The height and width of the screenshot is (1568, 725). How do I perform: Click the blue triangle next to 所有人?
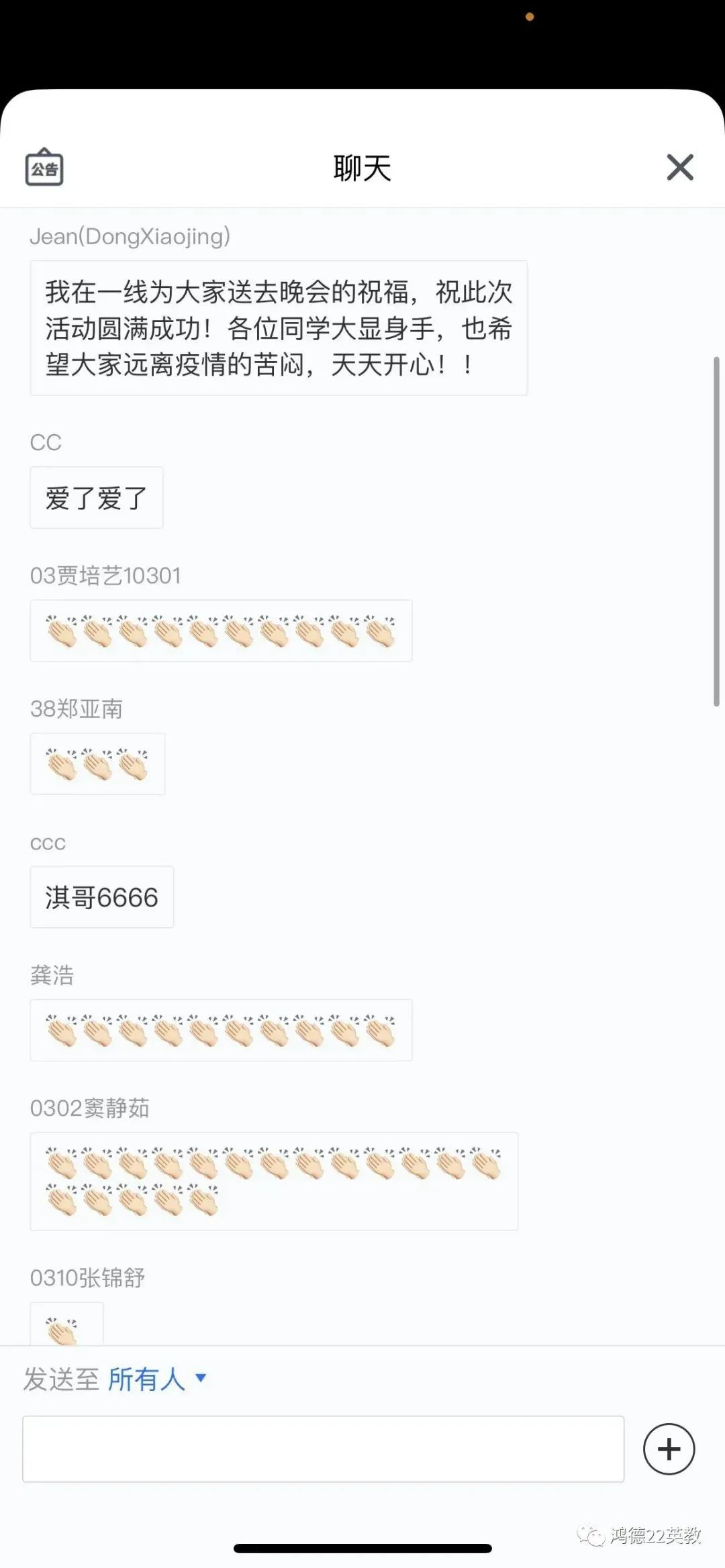pos(201,1381)
